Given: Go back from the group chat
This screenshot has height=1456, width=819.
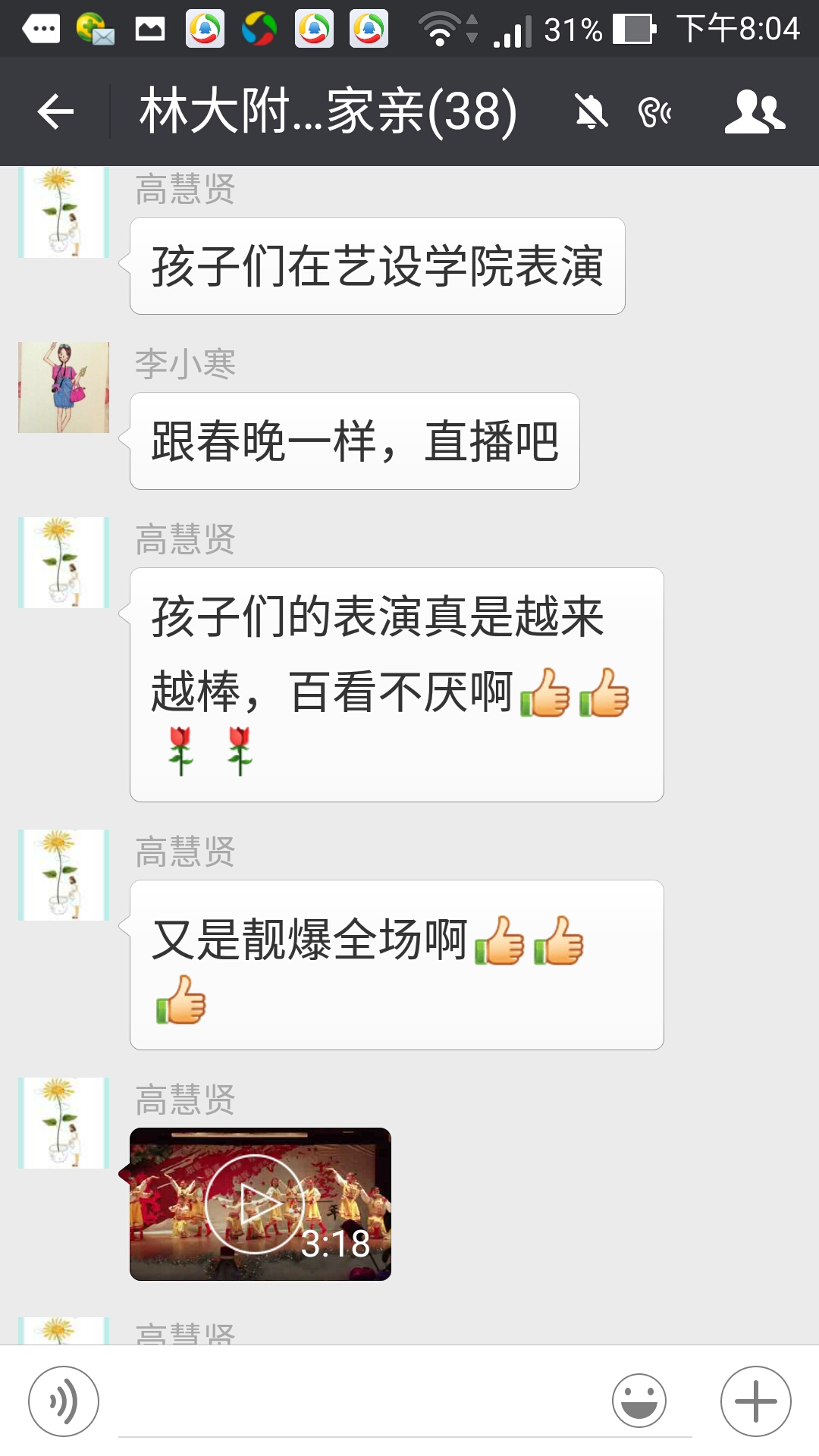Looking at the screenshot, I should [55, 112].
